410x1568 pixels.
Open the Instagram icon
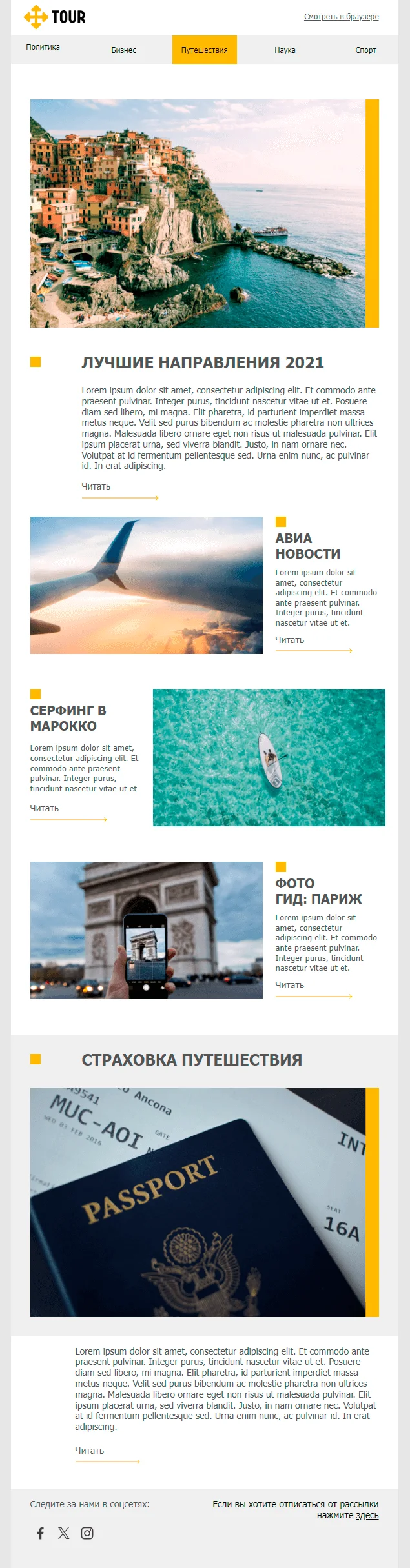87,1534
